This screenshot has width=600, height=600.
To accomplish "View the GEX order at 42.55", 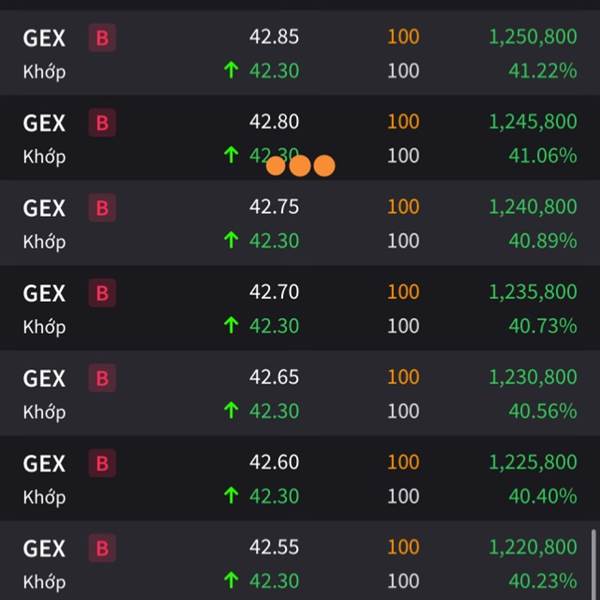I will [x=300, y=562].
